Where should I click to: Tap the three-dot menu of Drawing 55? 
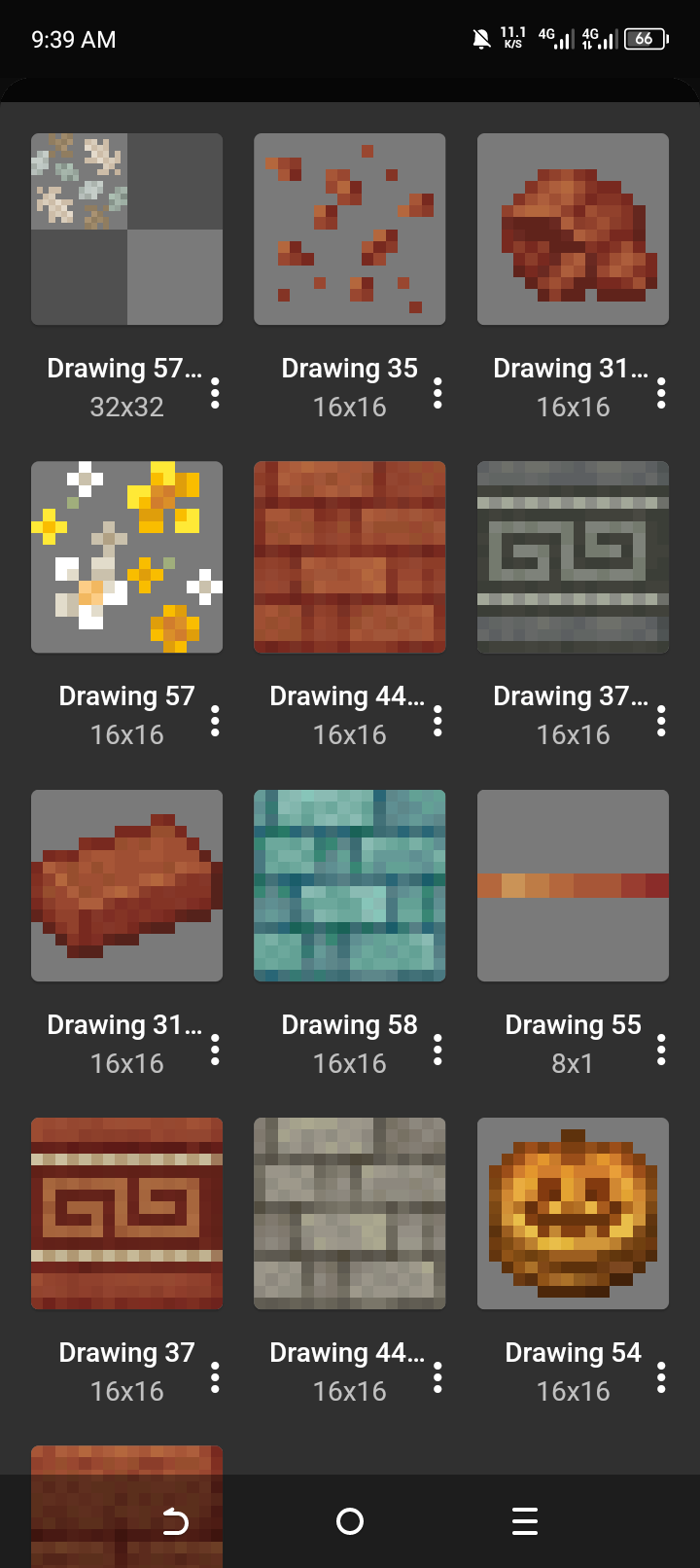[x=661, y=1050]
